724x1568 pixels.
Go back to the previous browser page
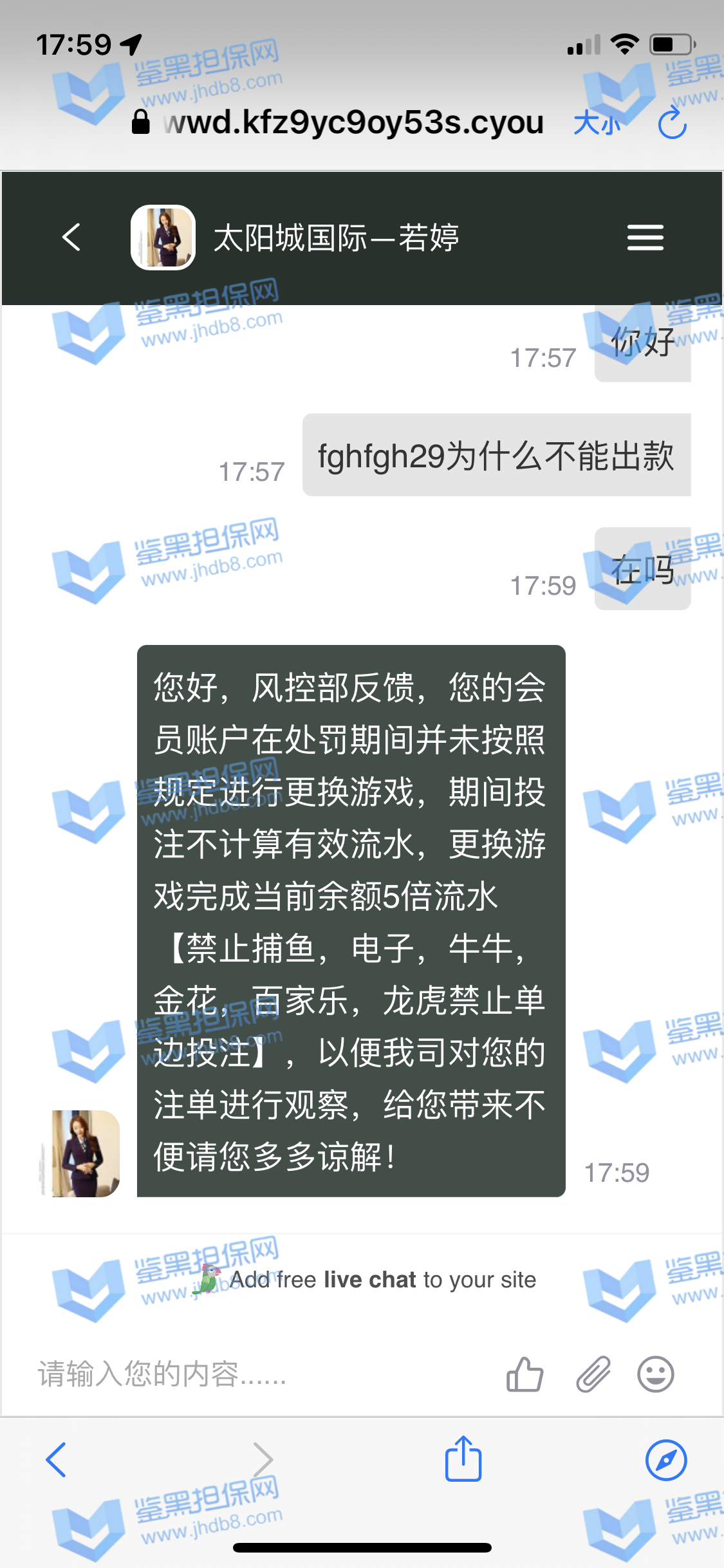[x=57, y=1460]
